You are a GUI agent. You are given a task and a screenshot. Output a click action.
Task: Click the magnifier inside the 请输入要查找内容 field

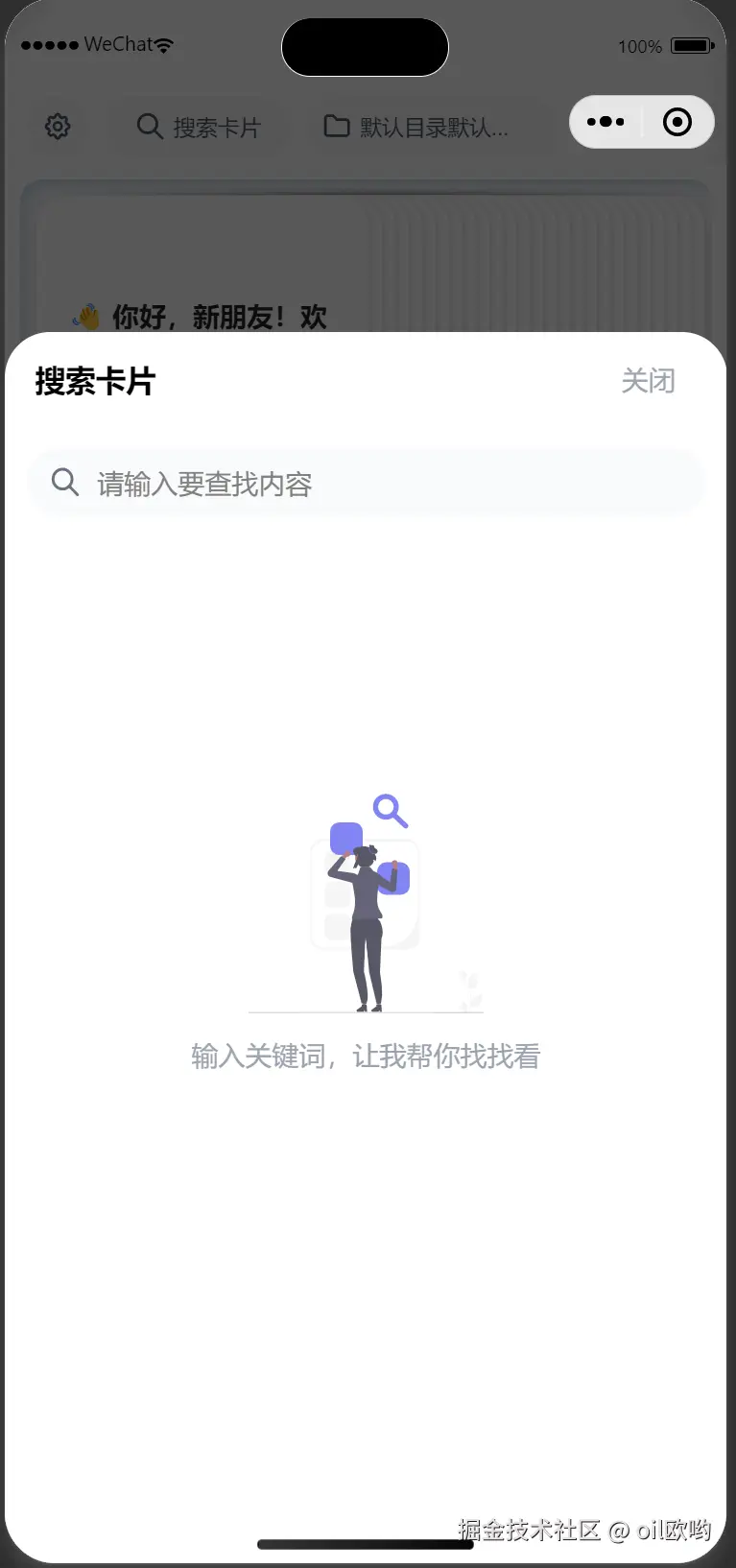(x=63, y=482)
